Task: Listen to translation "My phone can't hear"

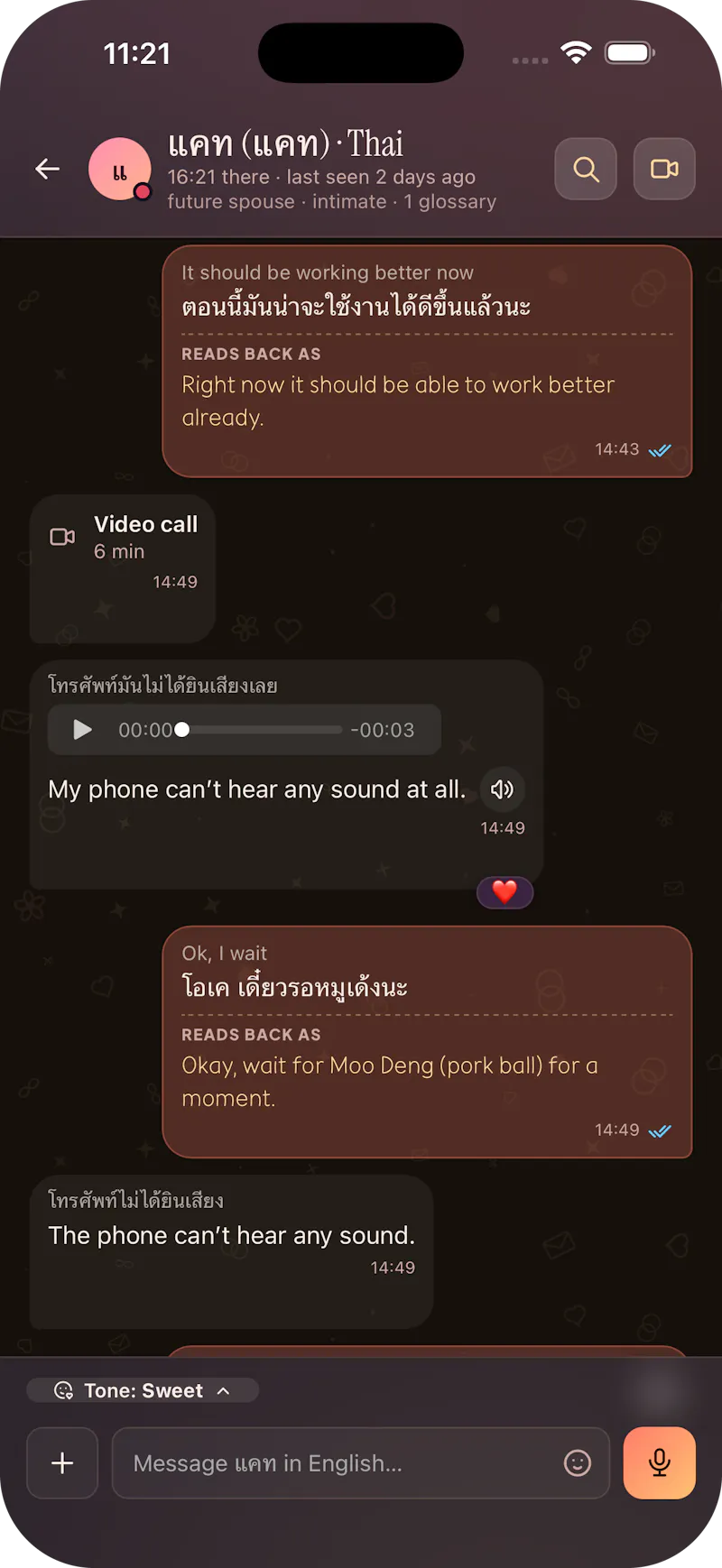Action: point(502,789)
